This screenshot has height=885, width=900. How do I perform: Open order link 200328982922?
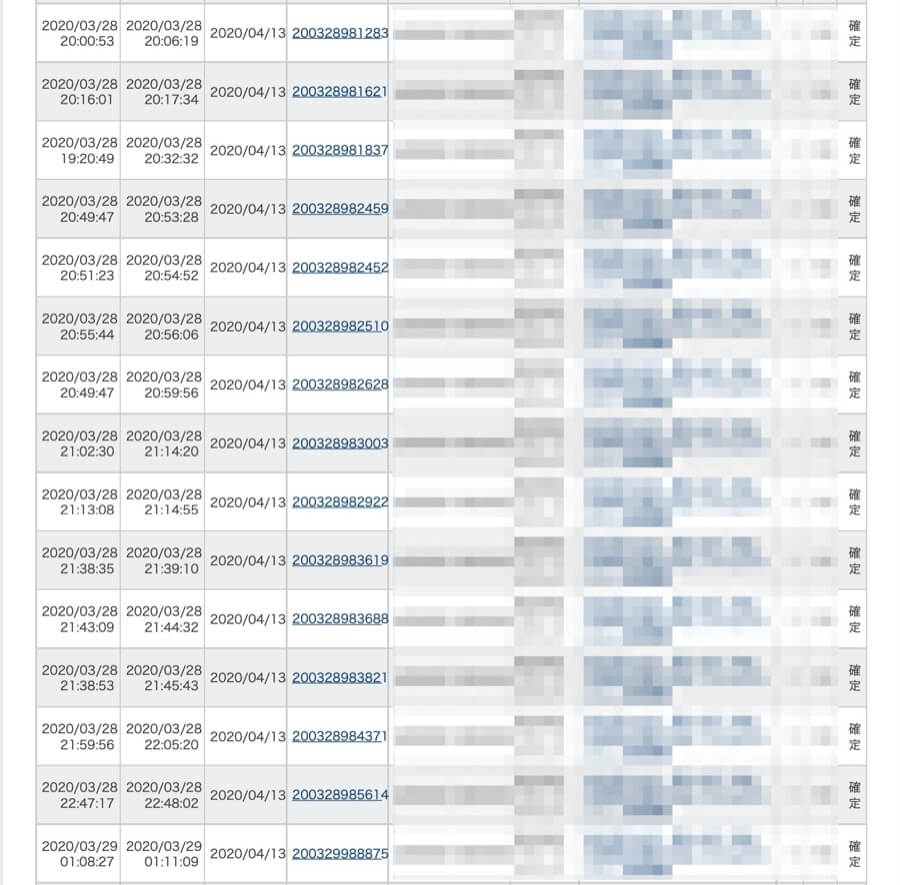339,502
